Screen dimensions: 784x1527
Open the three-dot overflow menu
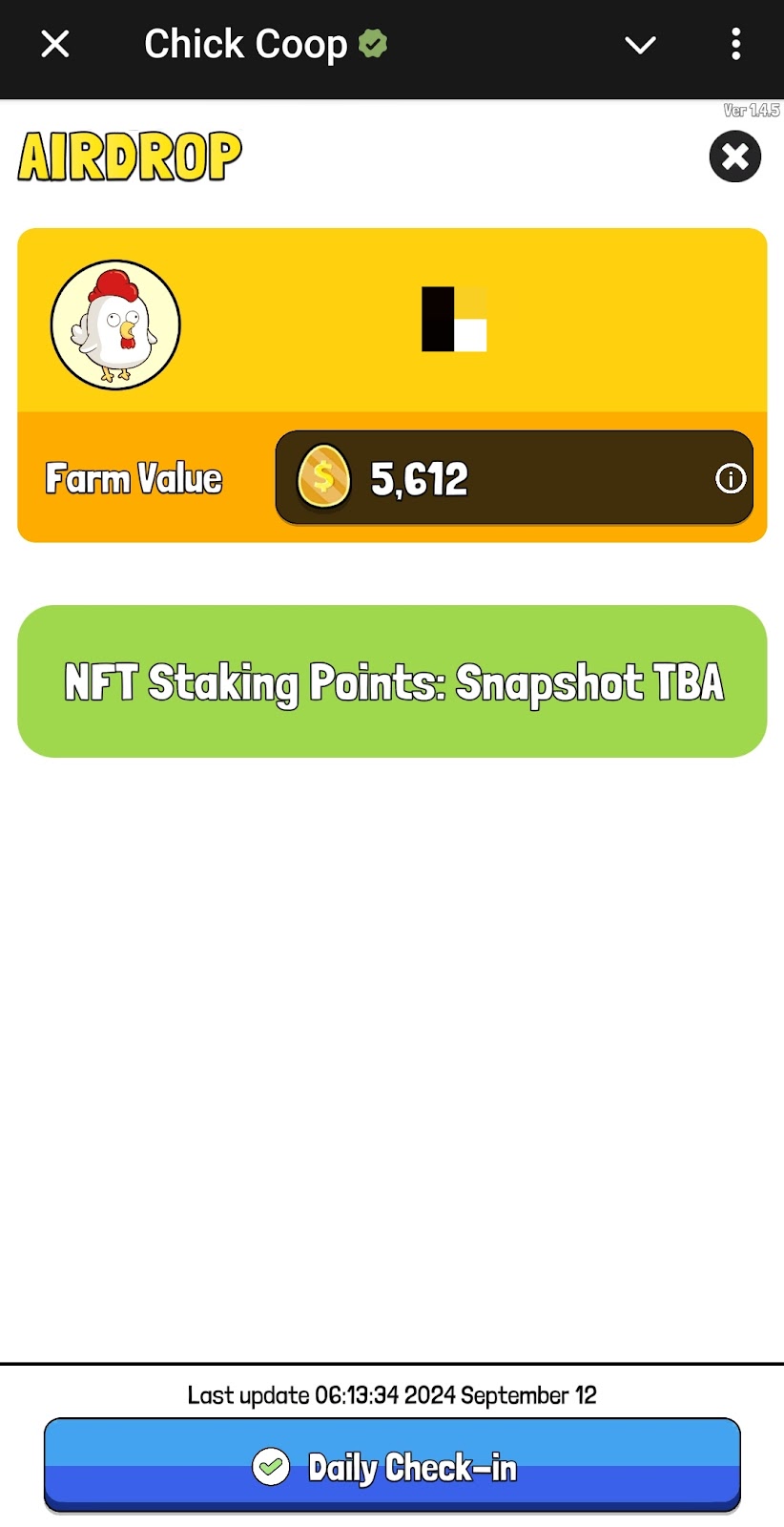pos(735,44)
